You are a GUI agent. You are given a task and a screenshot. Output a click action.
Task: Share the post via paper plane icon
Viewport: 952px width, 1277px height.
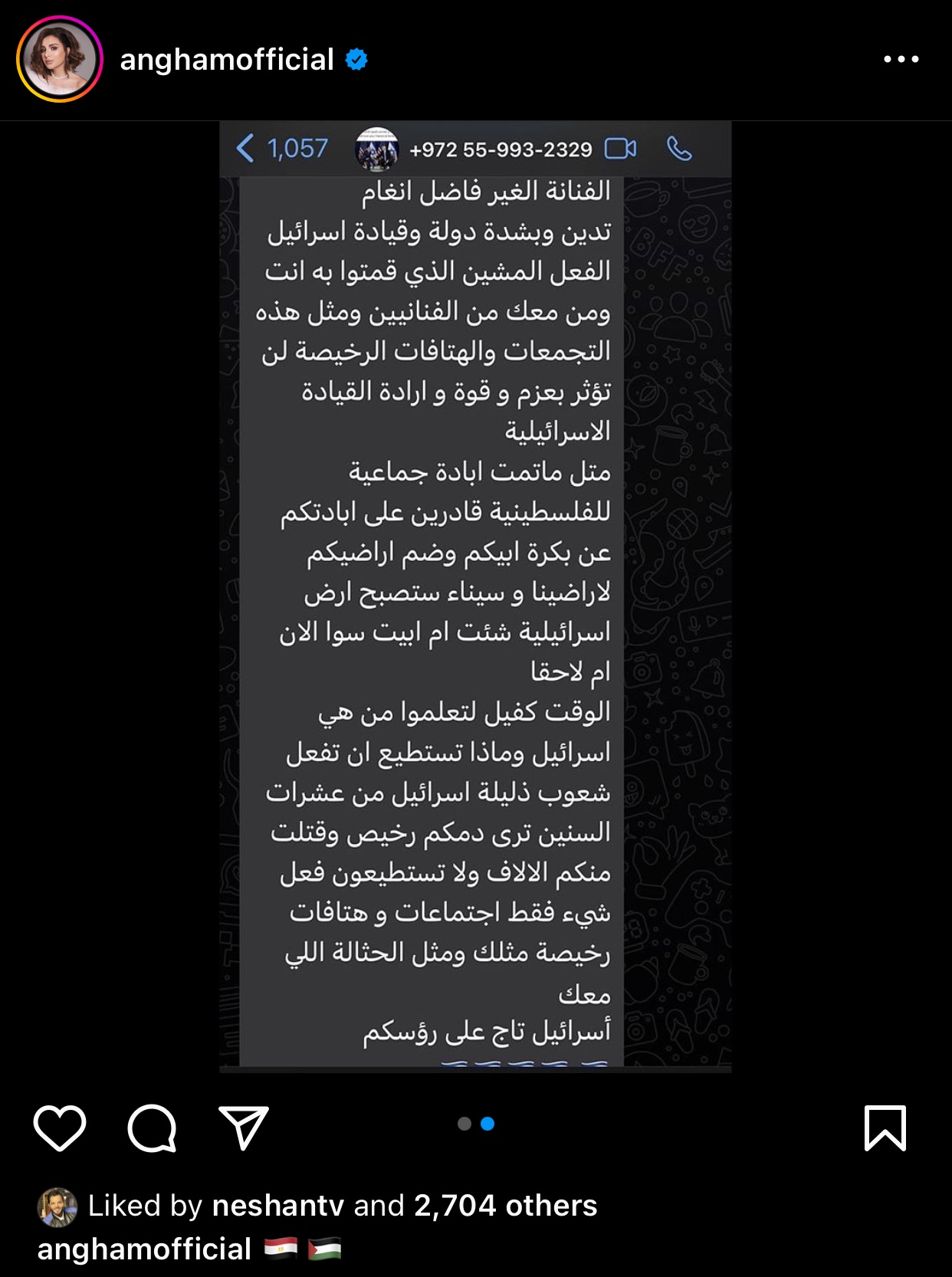[x=244, y=1128]
